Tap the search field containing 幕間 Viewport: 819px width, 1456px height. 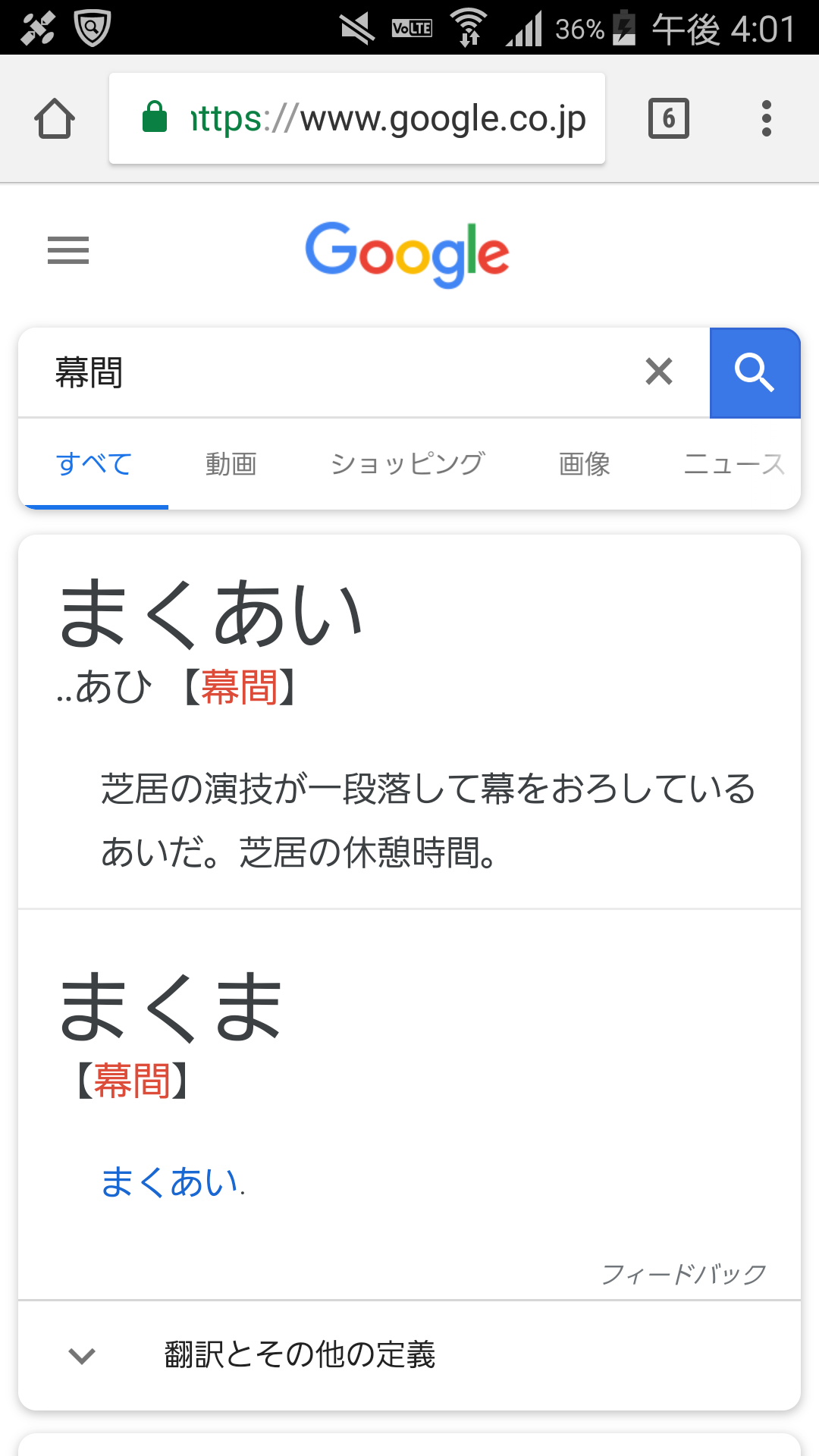(334, 372)
